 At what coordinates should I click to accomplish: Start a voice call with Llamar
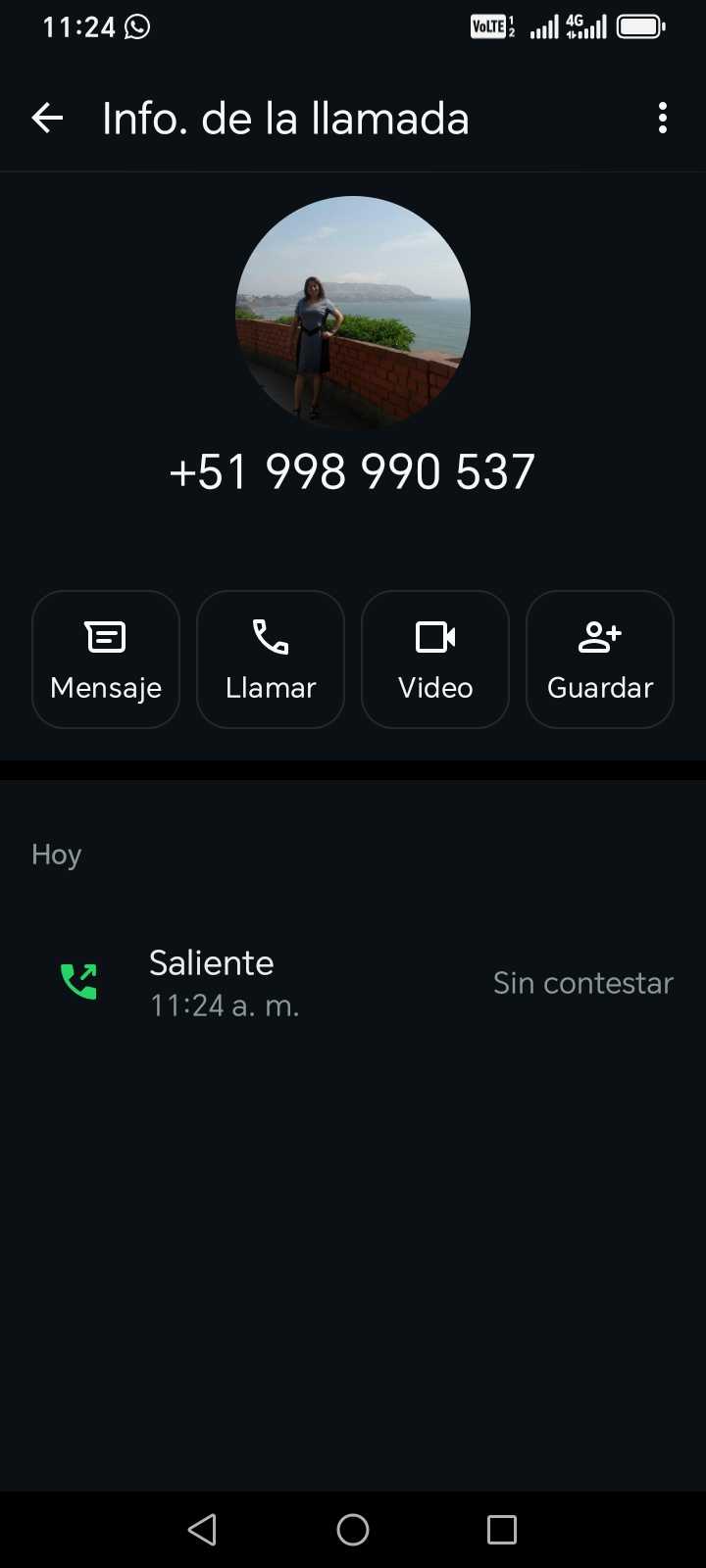pos(271,660)
